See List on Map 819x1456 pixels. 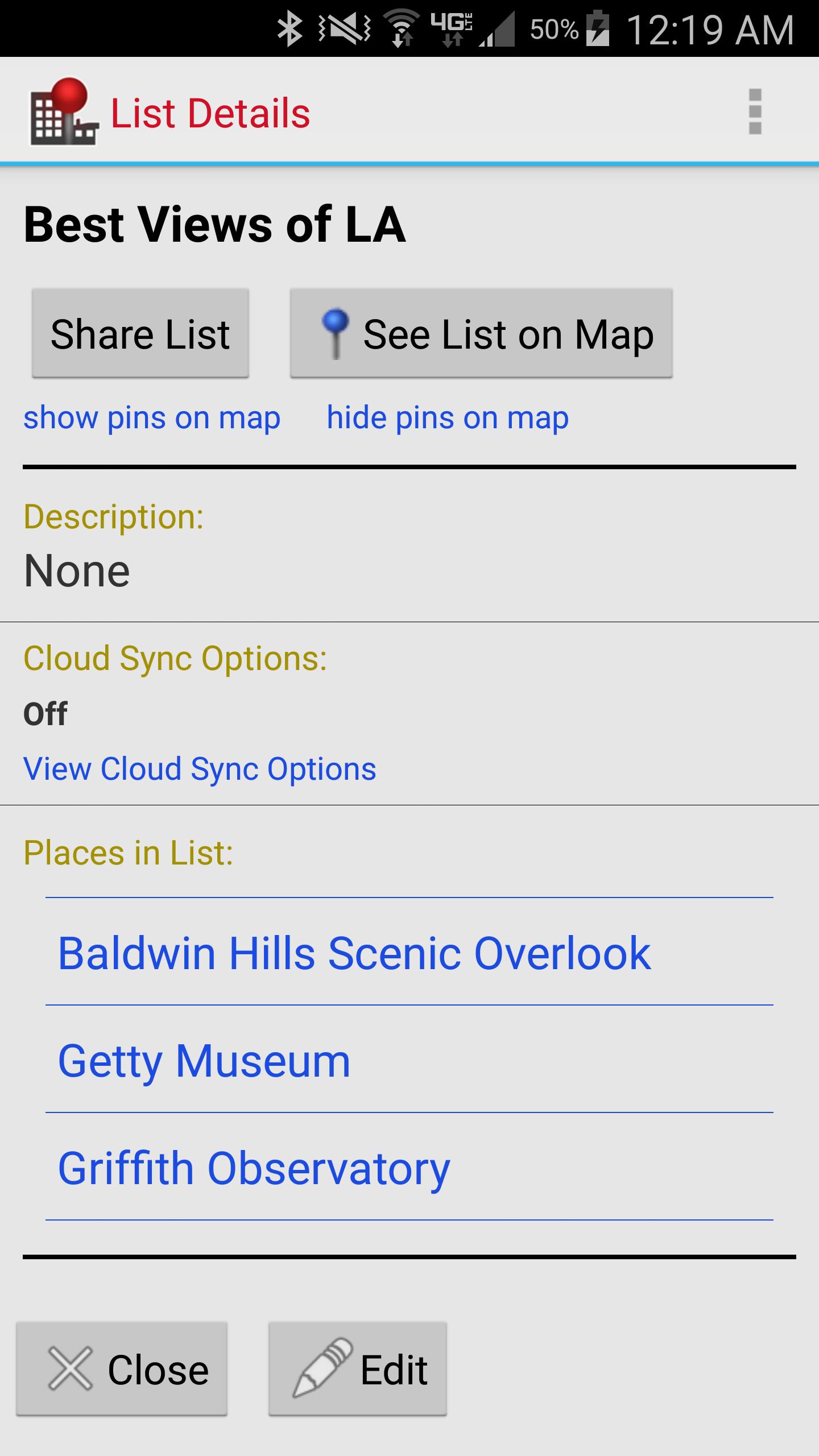pyautogui.click(x=481, y=333)
